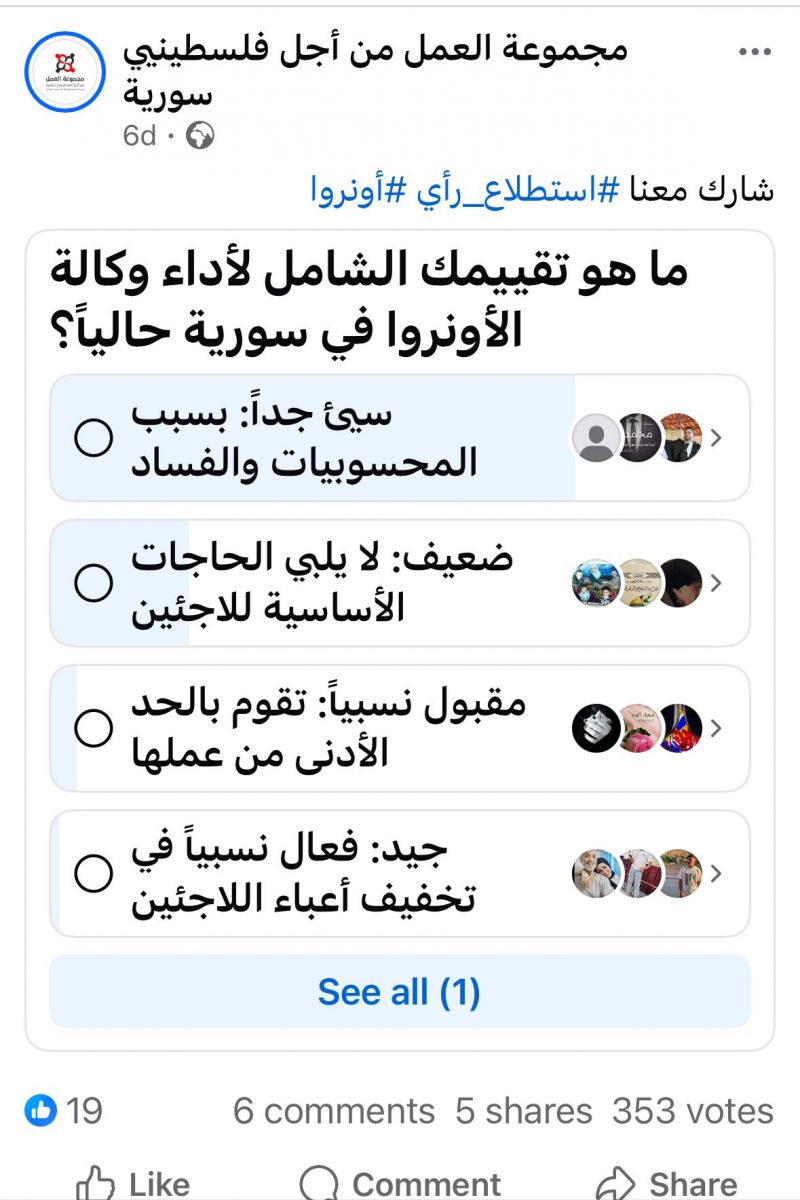View the 19 reactions on the post
800x1200 pixels.
[64, 1111]
